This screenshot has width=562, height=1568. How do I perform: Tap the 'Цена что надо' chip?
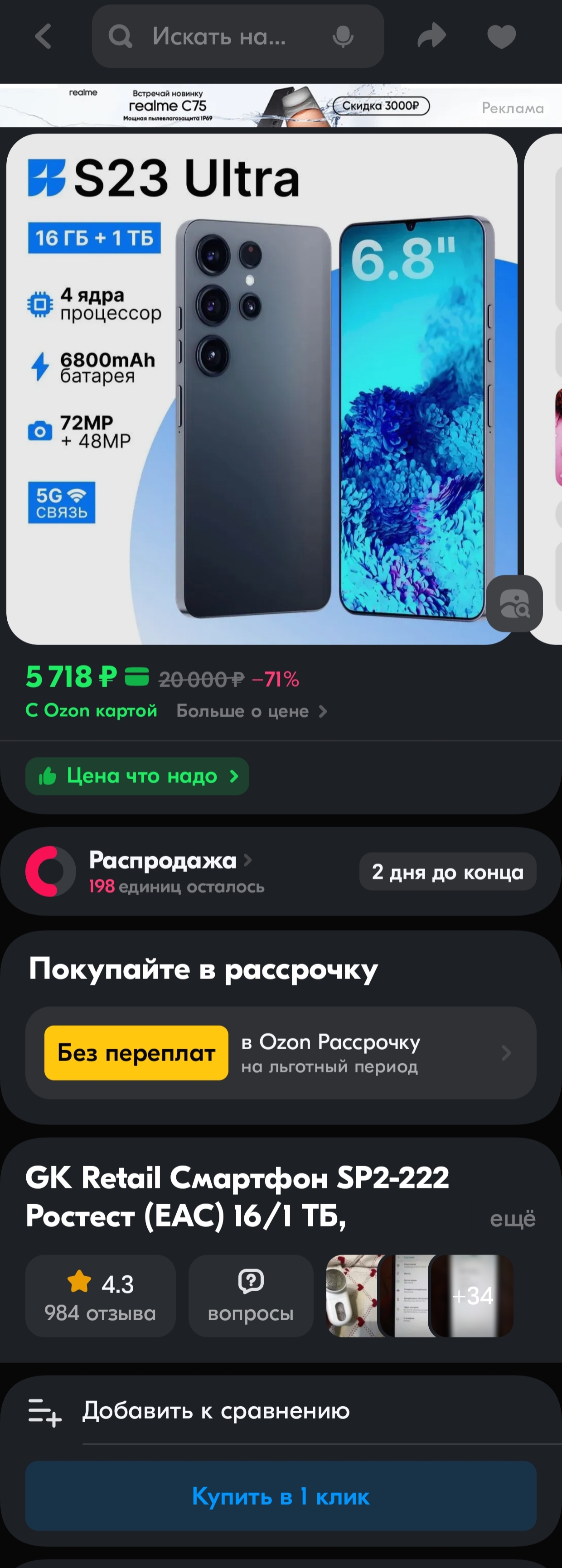(138, 776)
